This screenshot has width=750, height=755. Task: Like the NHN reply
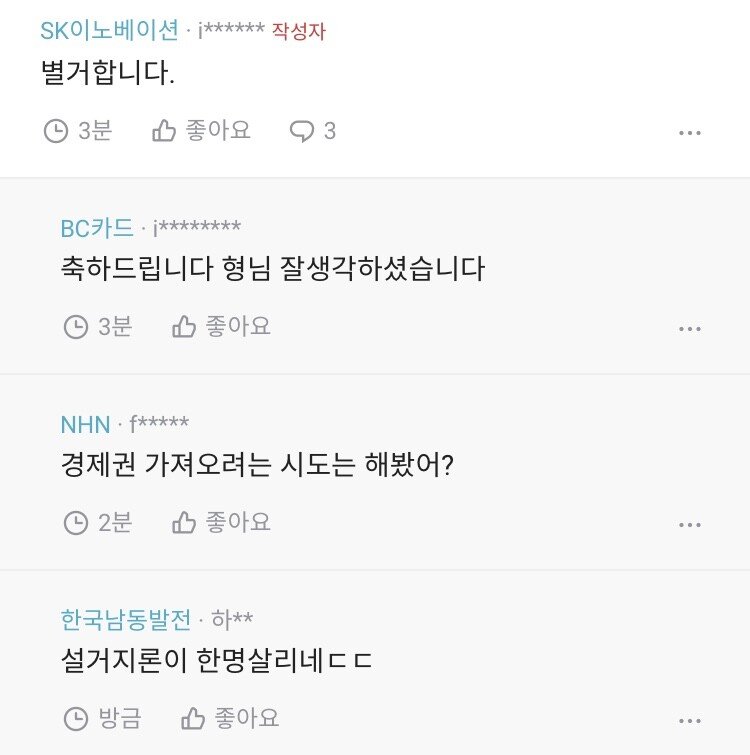221,522
